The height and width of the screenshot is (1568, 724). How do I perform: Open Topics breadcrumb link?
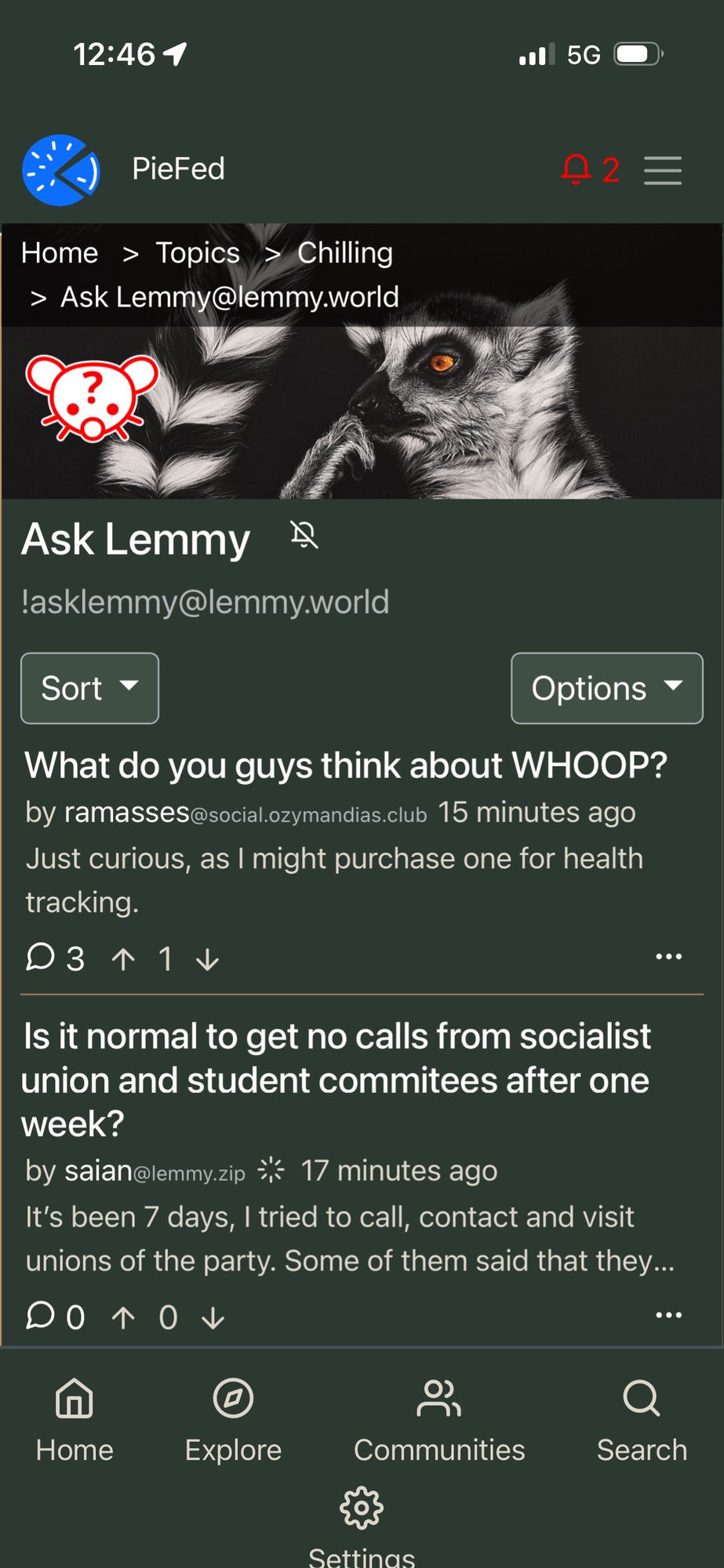198,253
